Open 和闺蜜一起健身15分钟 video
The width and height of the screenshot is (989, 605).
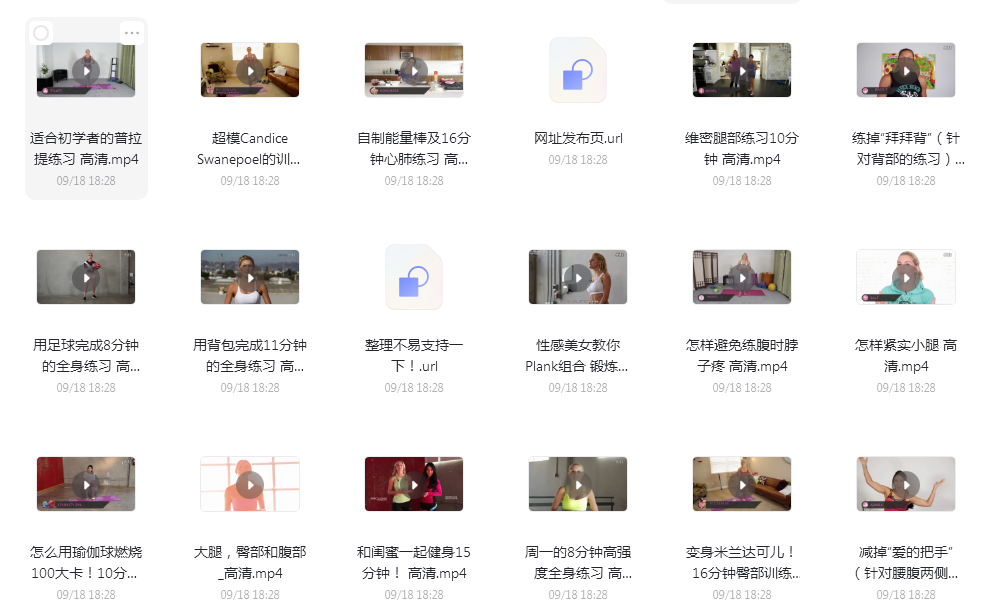(414, 484)
